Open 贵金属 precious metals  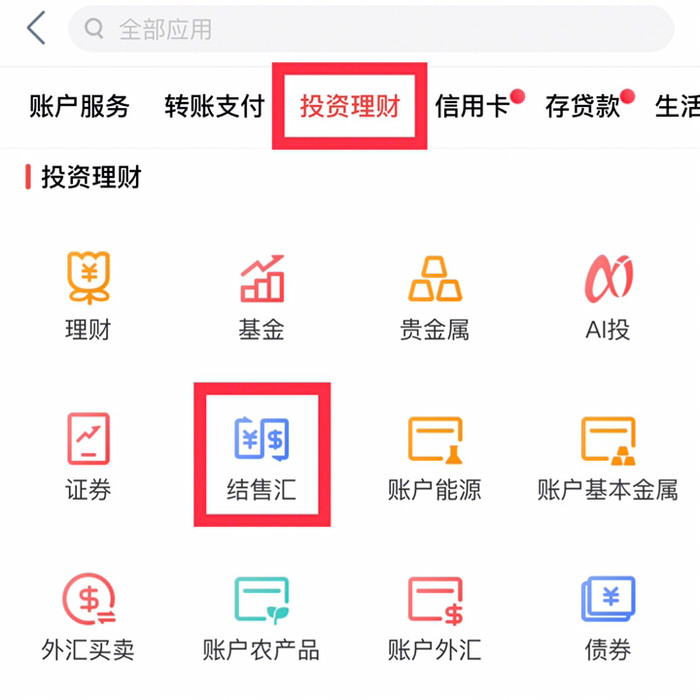(x=434, y=296)
